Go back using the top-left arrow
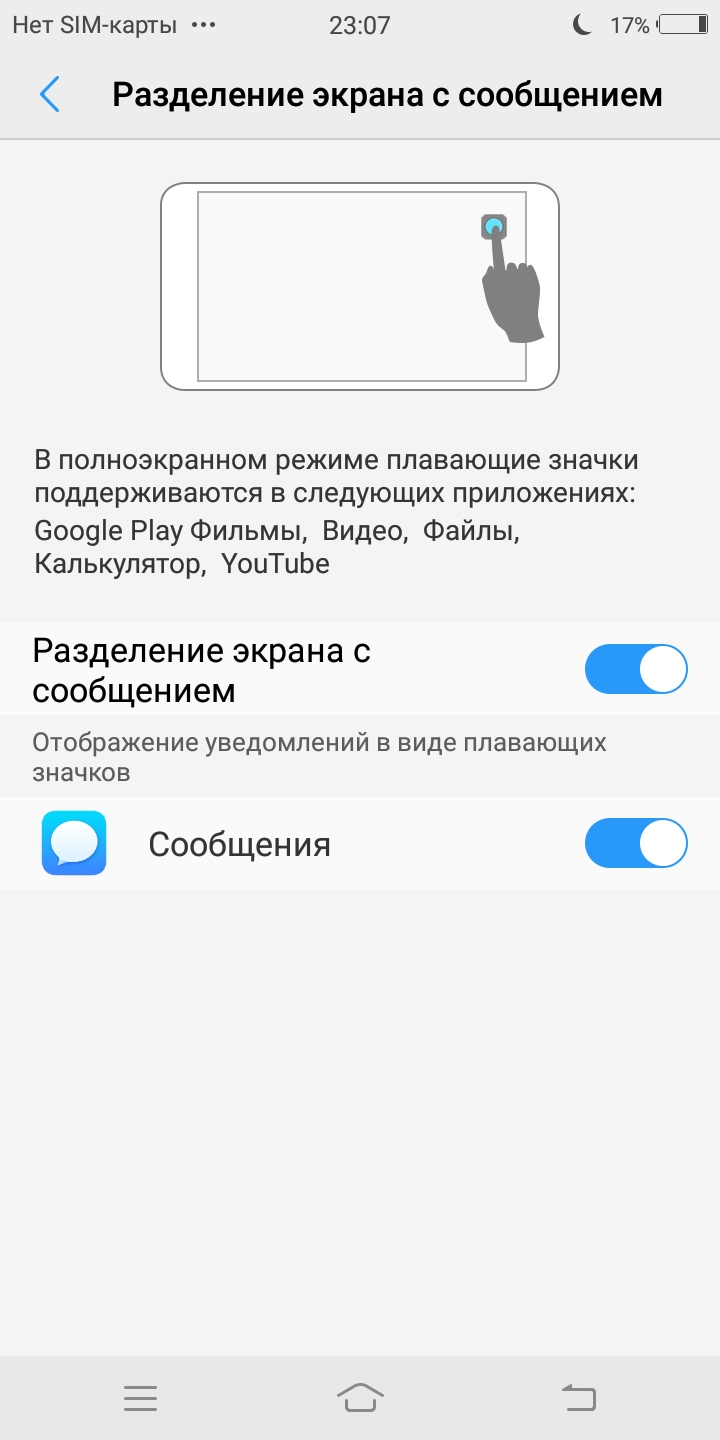The width and height of the screenshot is (720, 1440). coord(50,95)
